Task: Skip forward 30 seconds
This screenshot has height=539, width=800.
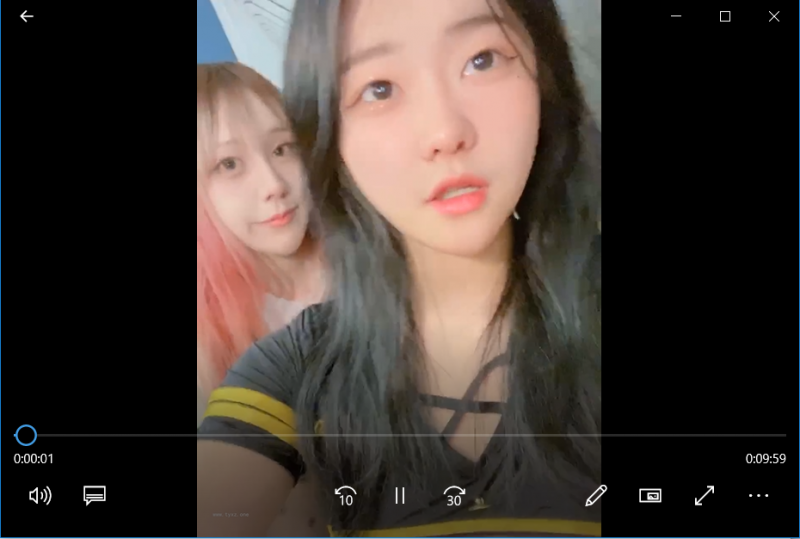Action: pyautogui.click(x=454, y=496)
